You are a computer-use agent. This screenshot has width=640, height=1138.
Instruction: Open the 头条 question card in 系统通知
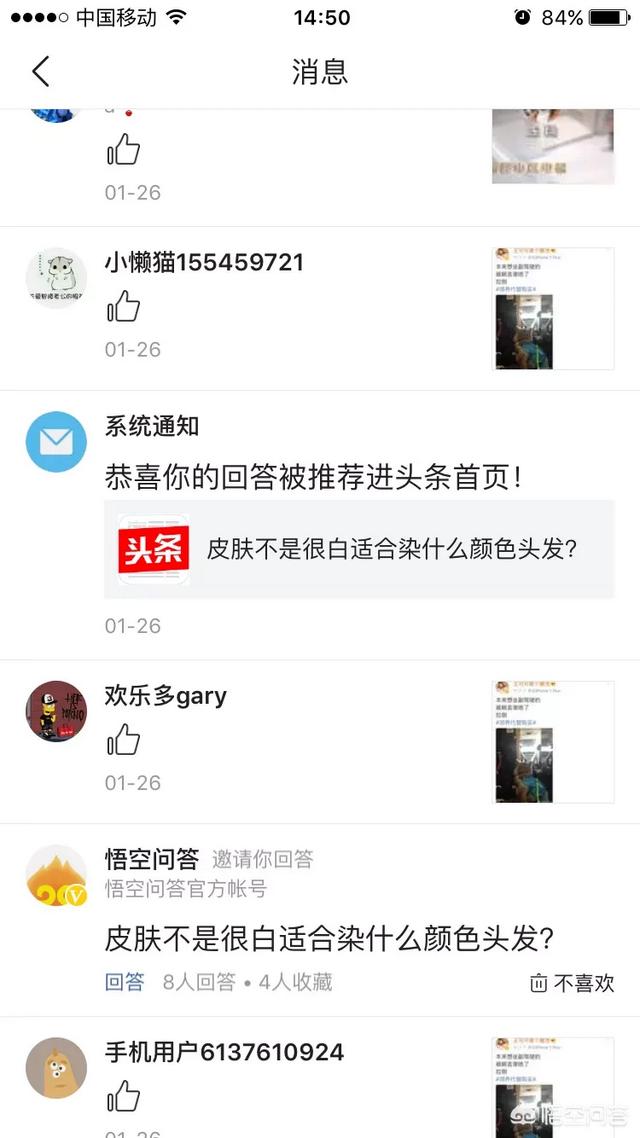359,549
